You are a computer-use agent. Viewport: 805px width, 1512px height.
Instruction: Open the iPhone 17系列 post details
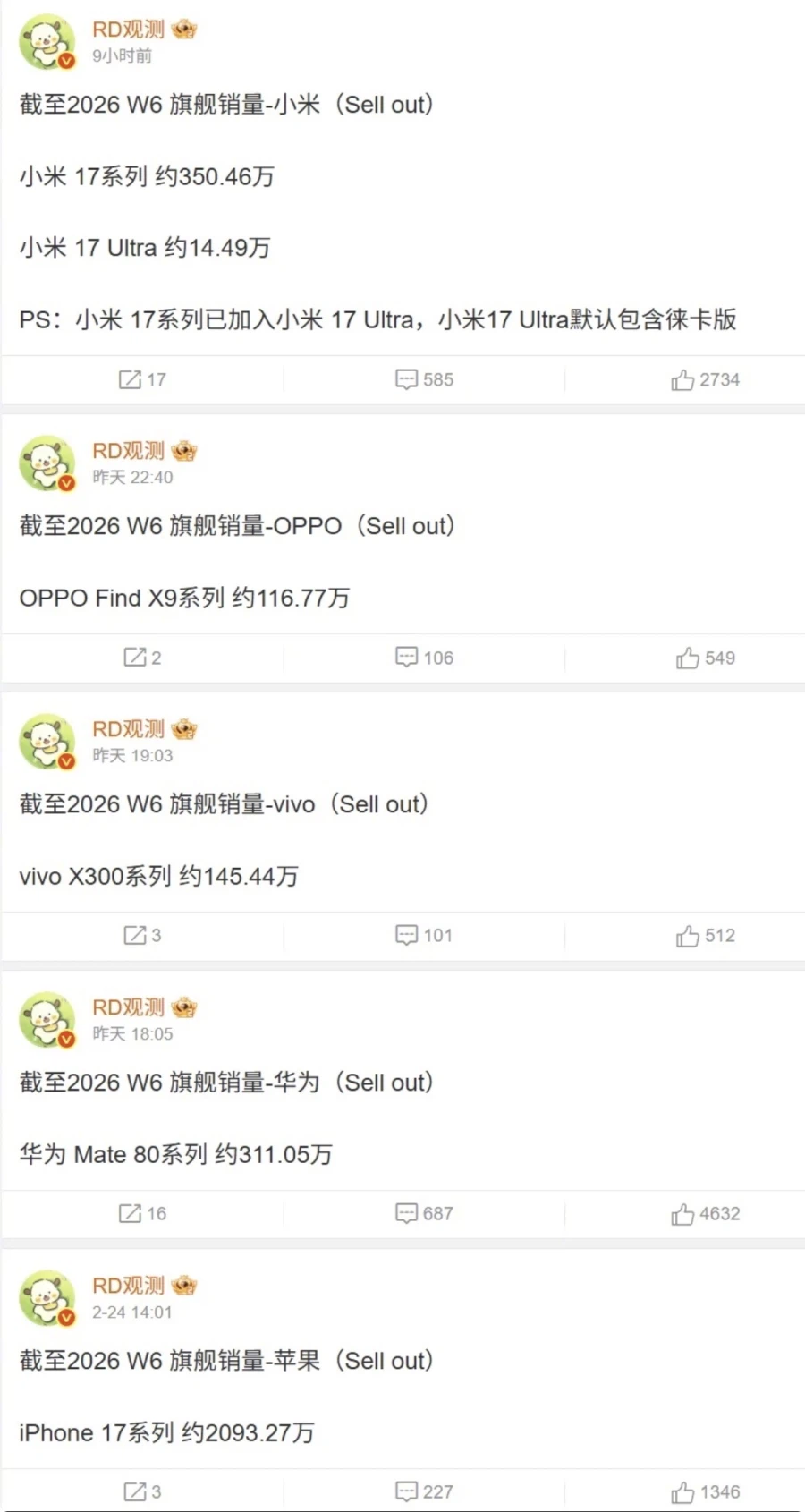tap(166, 1432)
